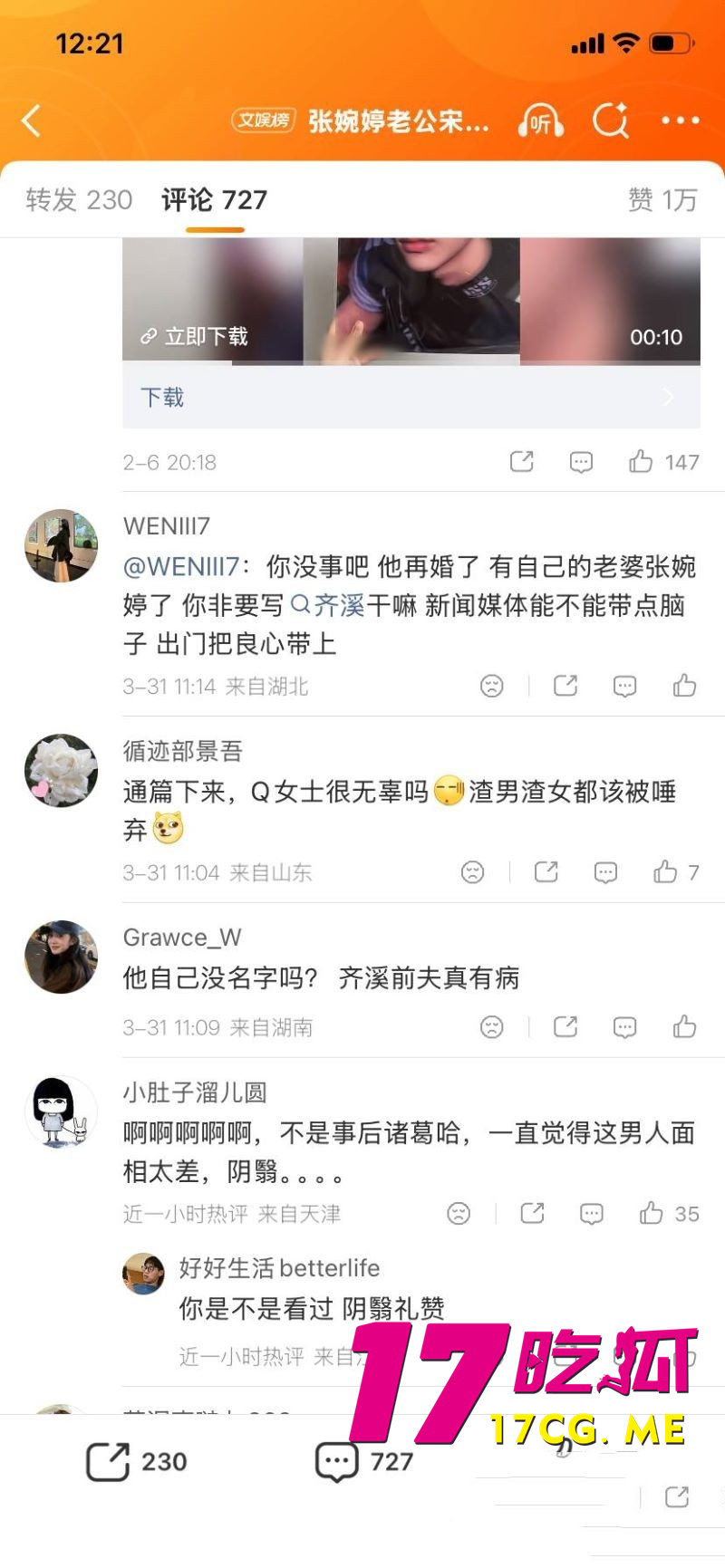Tap the back arrow at top left
This screenshot has height=1568, width=725.
[x=32, y=120]
